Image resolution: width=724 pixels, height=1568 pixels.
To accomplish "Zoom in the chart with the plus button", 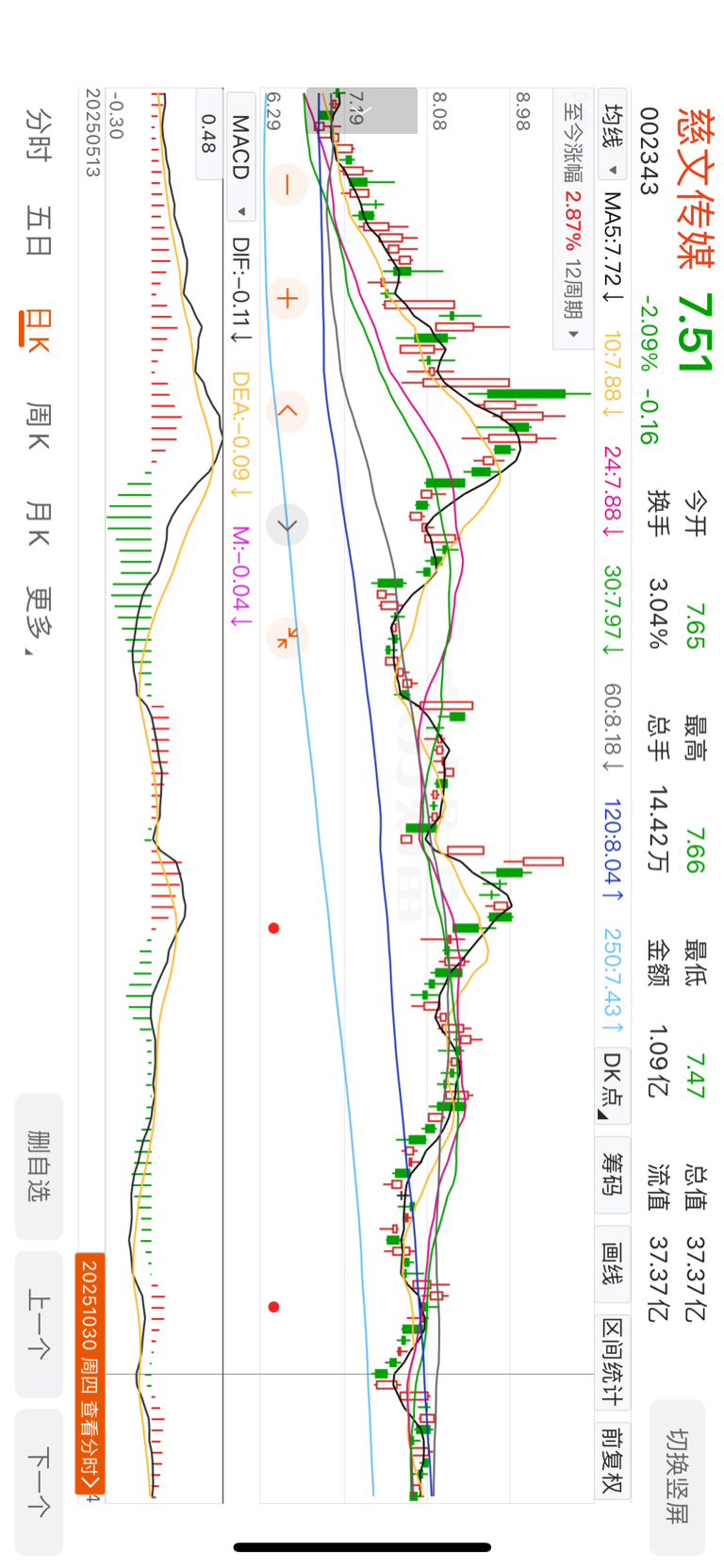I will pos(288,299).
